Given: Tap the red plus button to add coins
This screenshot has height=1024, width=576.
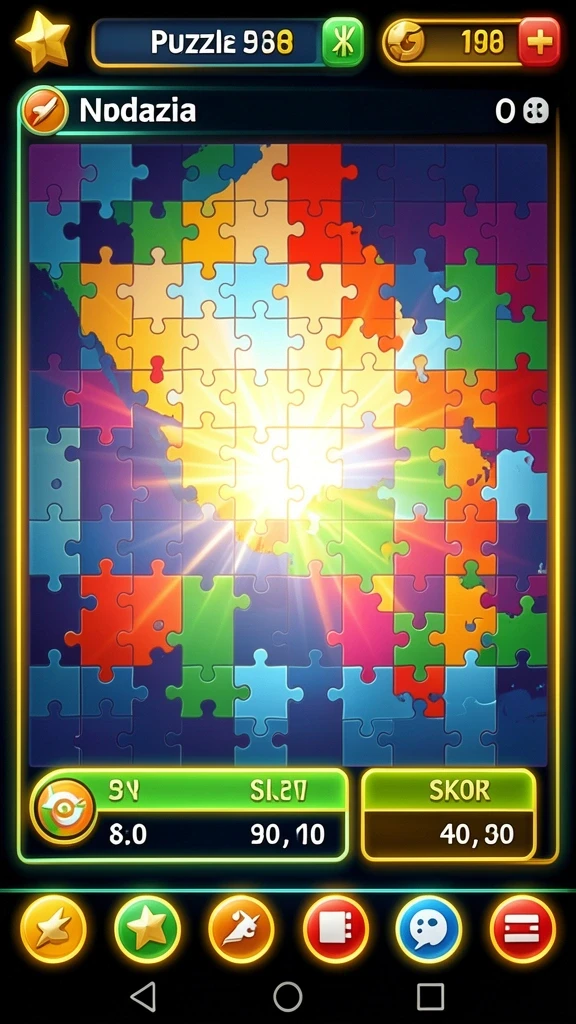Looking at the screenshot, I should click(539, 41).
